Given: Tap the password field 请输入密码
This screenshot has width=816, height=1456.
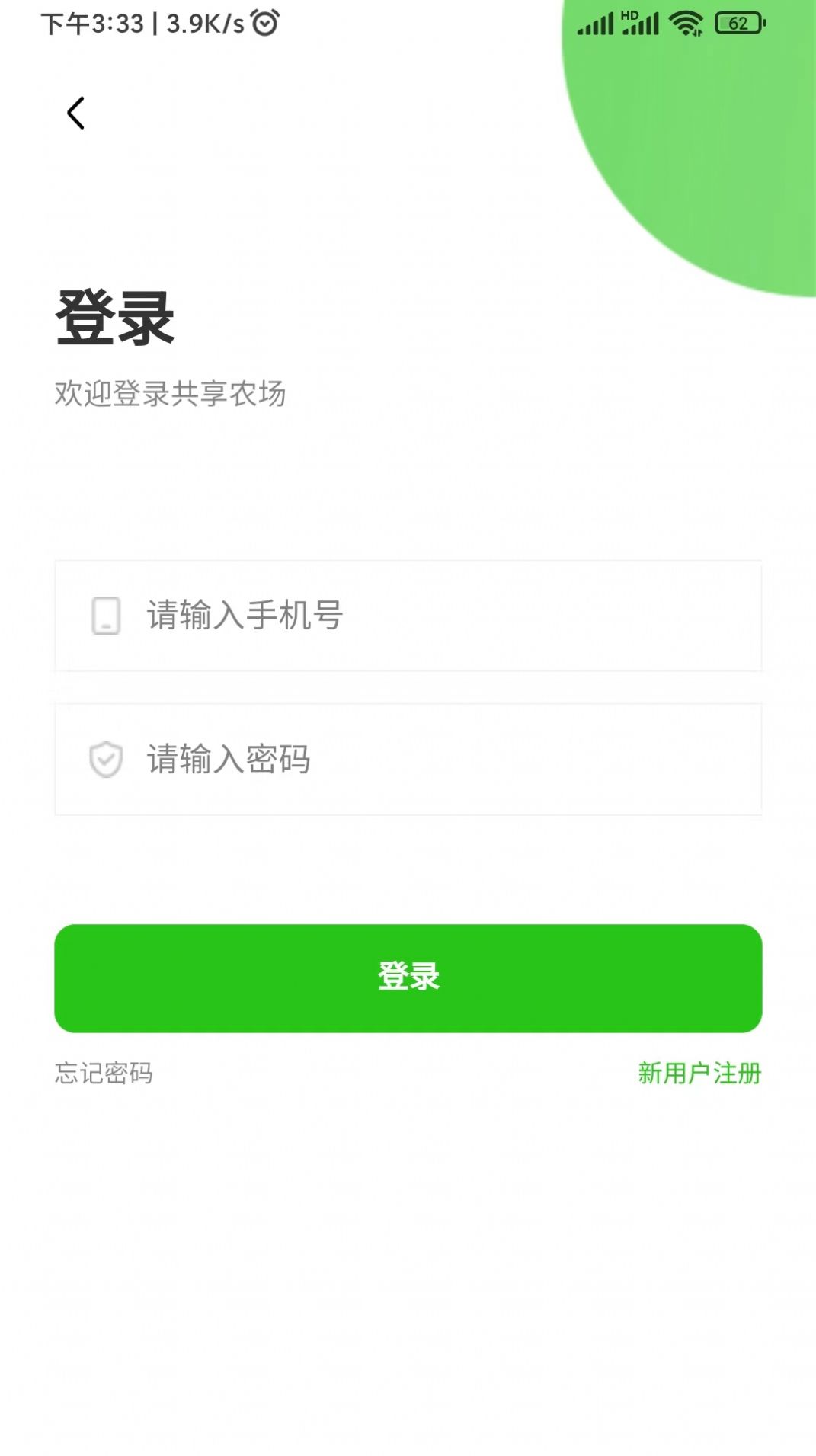Looking at the screenshot, I should tap(408, 759).
